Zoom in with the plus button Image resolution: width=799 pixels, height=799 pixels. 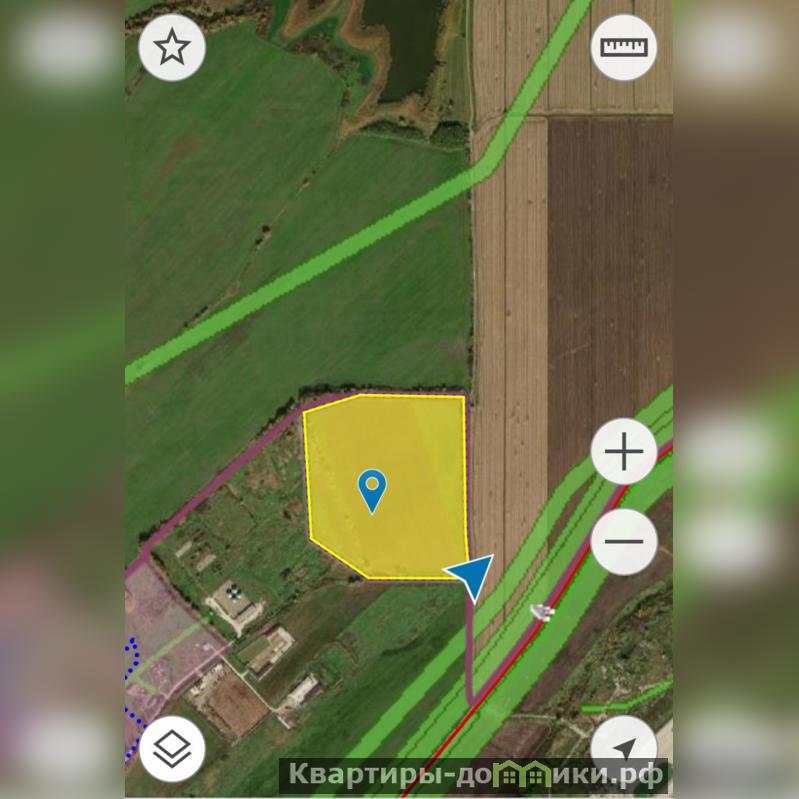[x=624, y=453]
